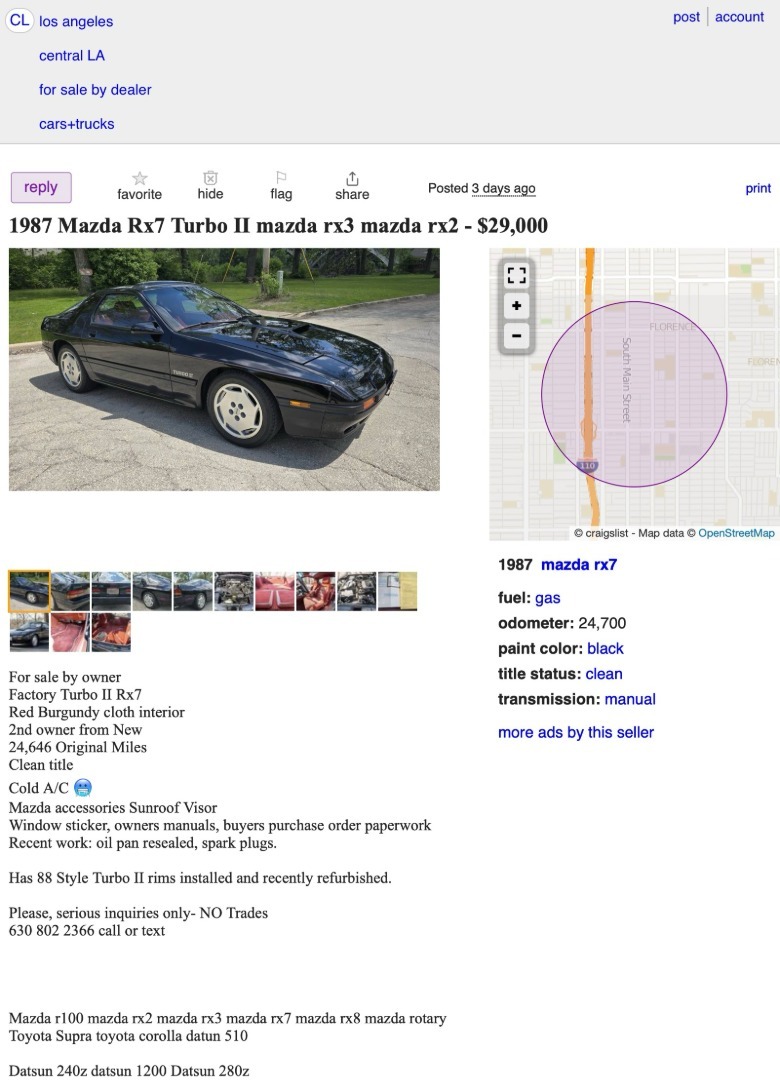Open the CL home logo link
The image size is (780, 1092).
(x=19, y=20)
